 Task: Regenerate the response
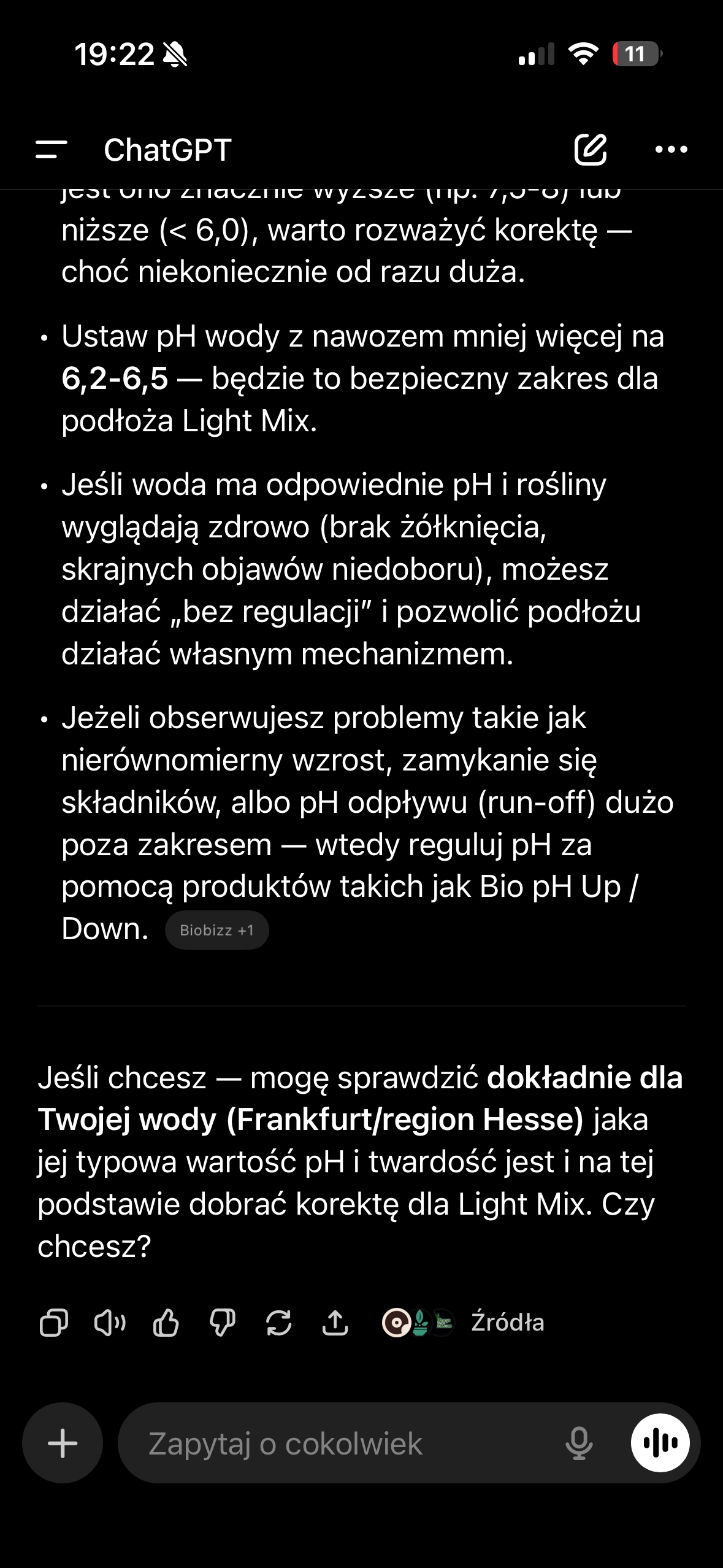[279, 1323]
